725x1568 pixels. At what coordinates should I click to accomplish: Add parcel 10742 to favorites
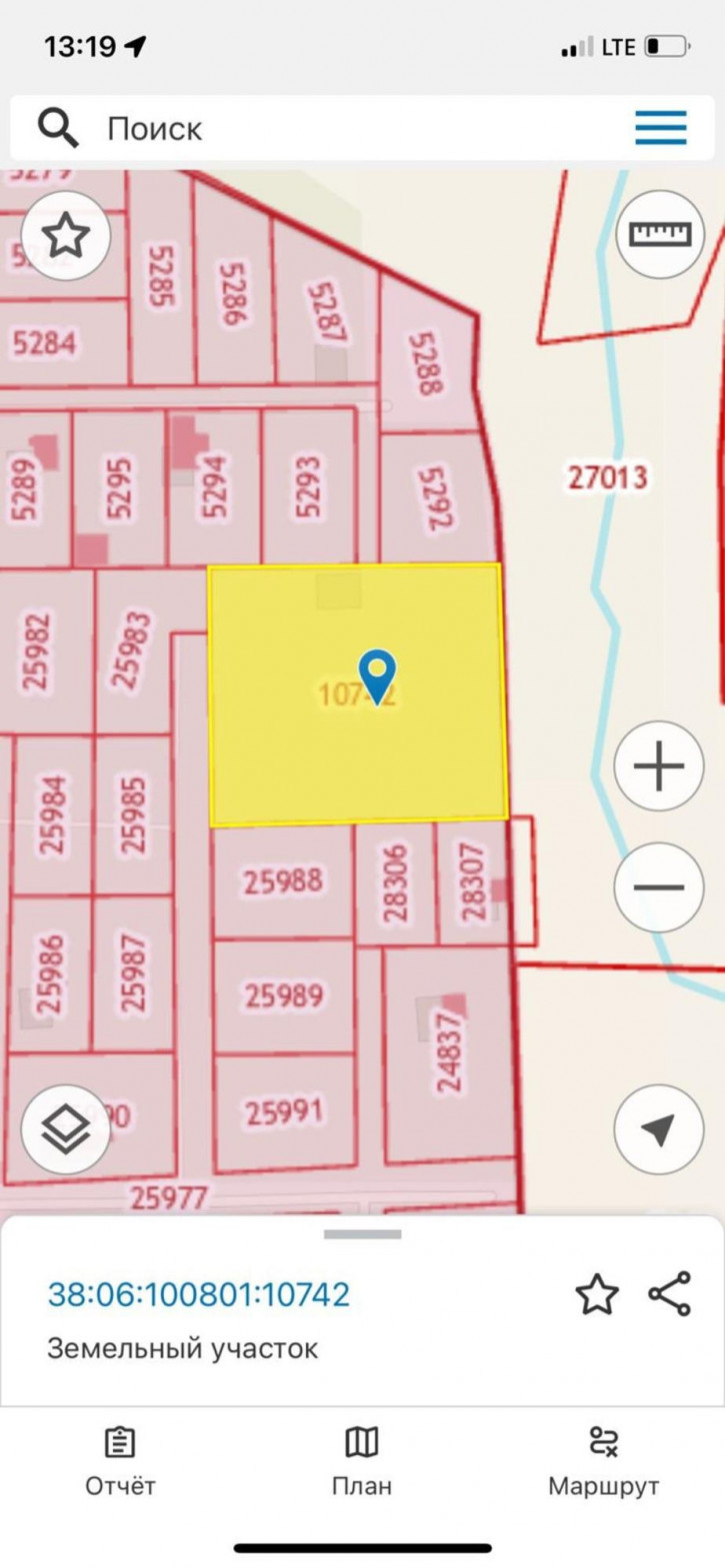(x=597, y=1295)
